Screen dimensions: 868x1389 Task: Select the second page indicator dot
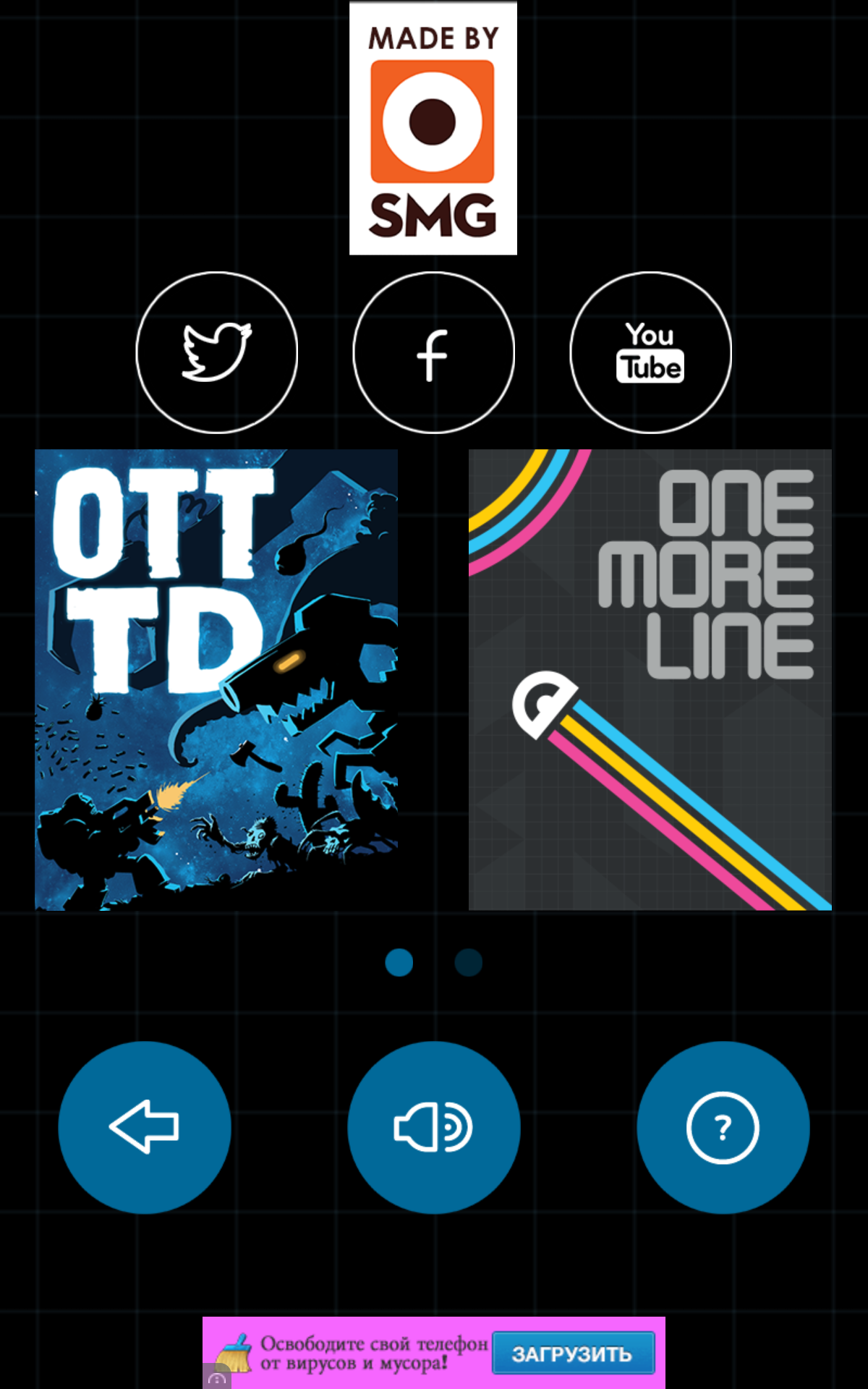[x=469, y=962]
